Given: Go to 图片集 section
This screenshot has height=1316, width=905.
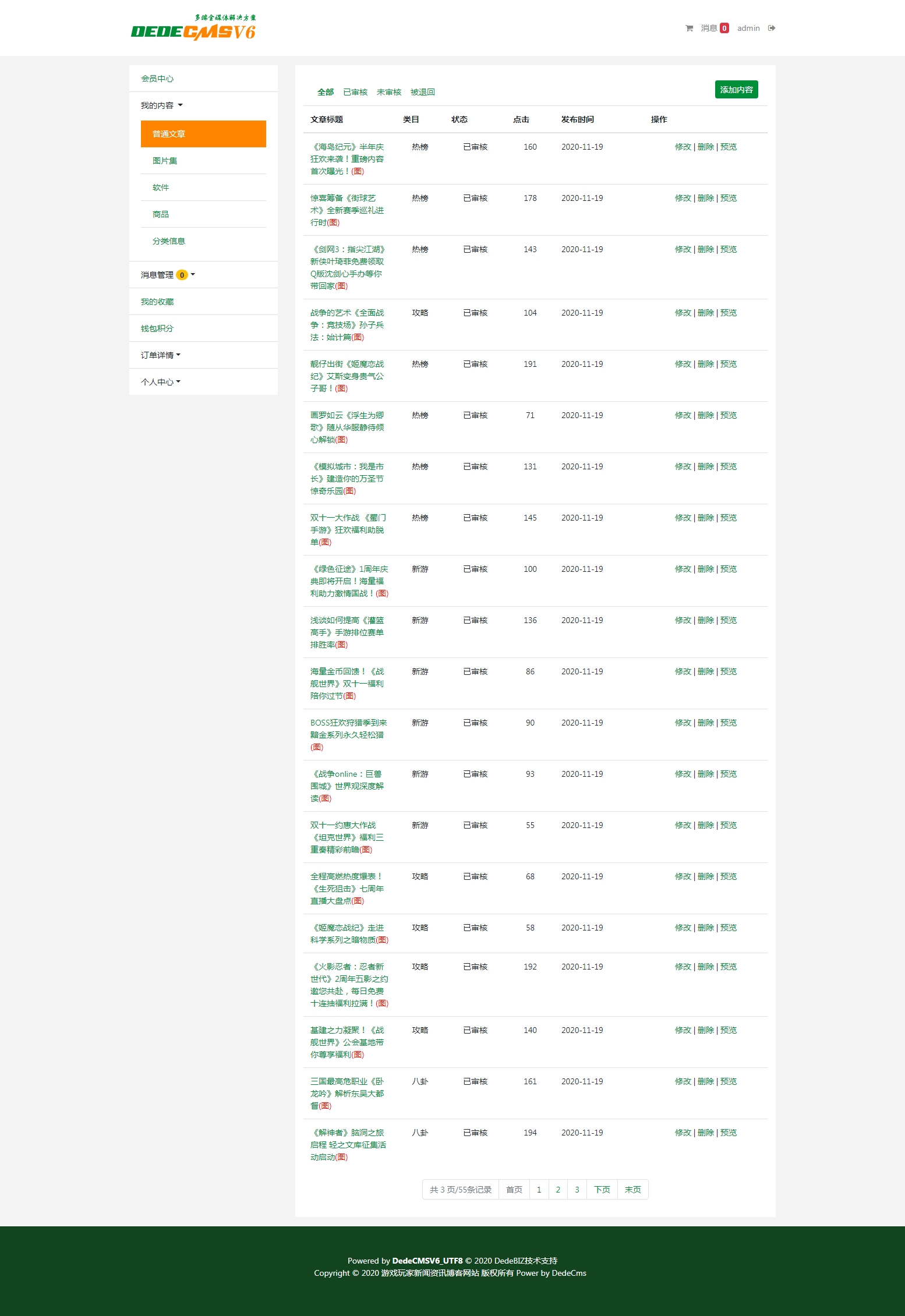Looking at the screenshot, I should [165, 161].
